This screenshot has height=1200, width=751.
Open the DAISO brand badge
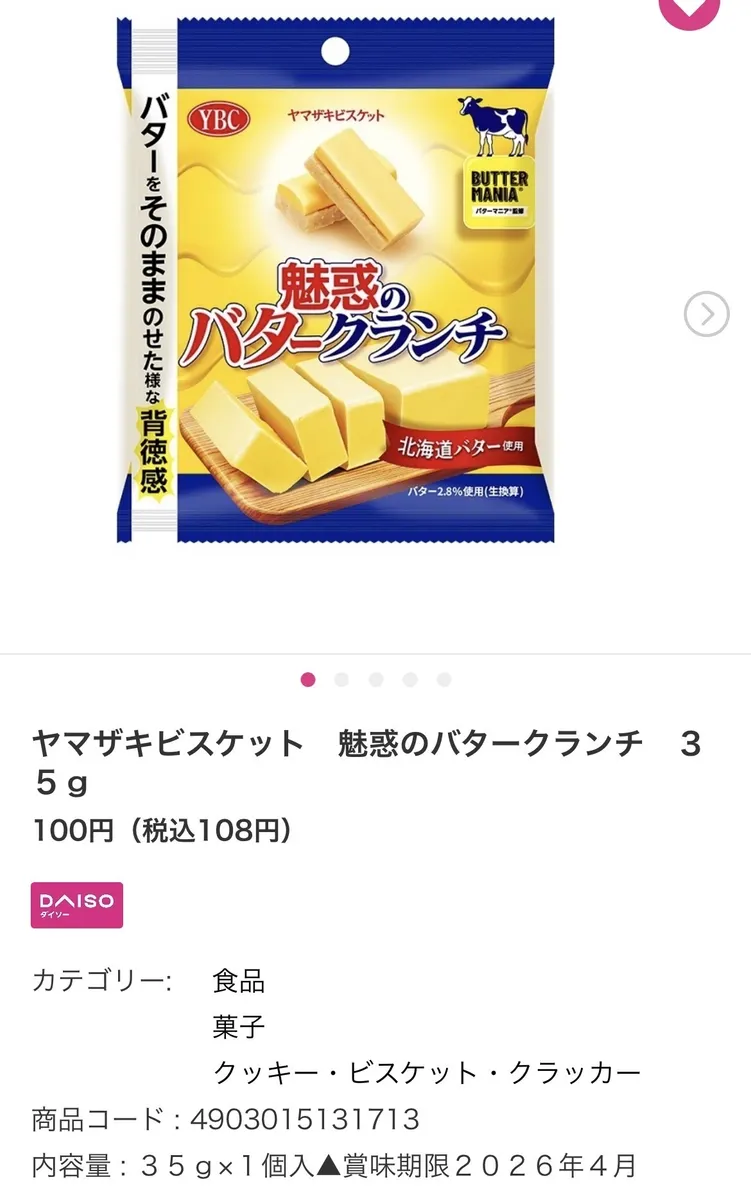[77, 905]
